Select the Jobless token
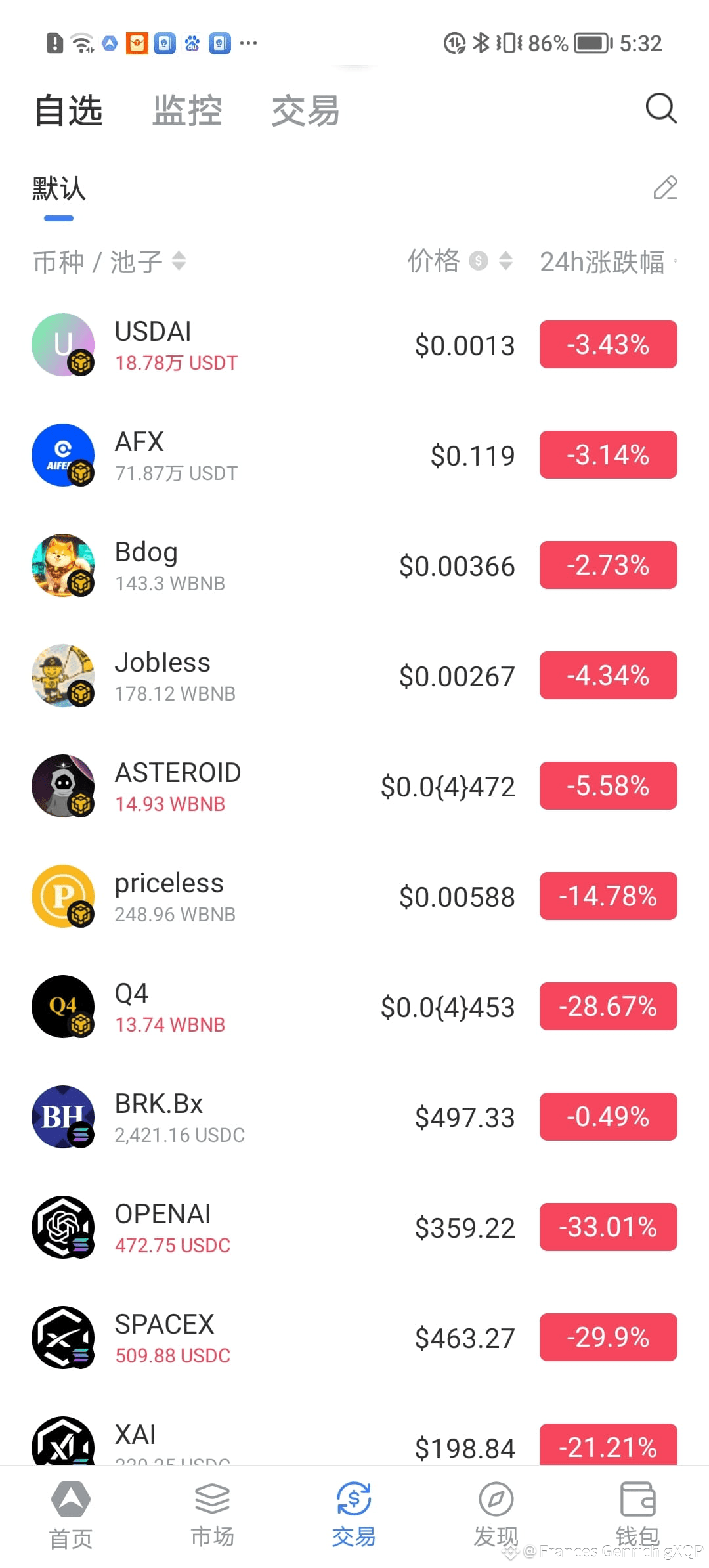Image resolution: width=709 pixels, height=1568 pixels. pyautogui.click(x=263, y=676)
